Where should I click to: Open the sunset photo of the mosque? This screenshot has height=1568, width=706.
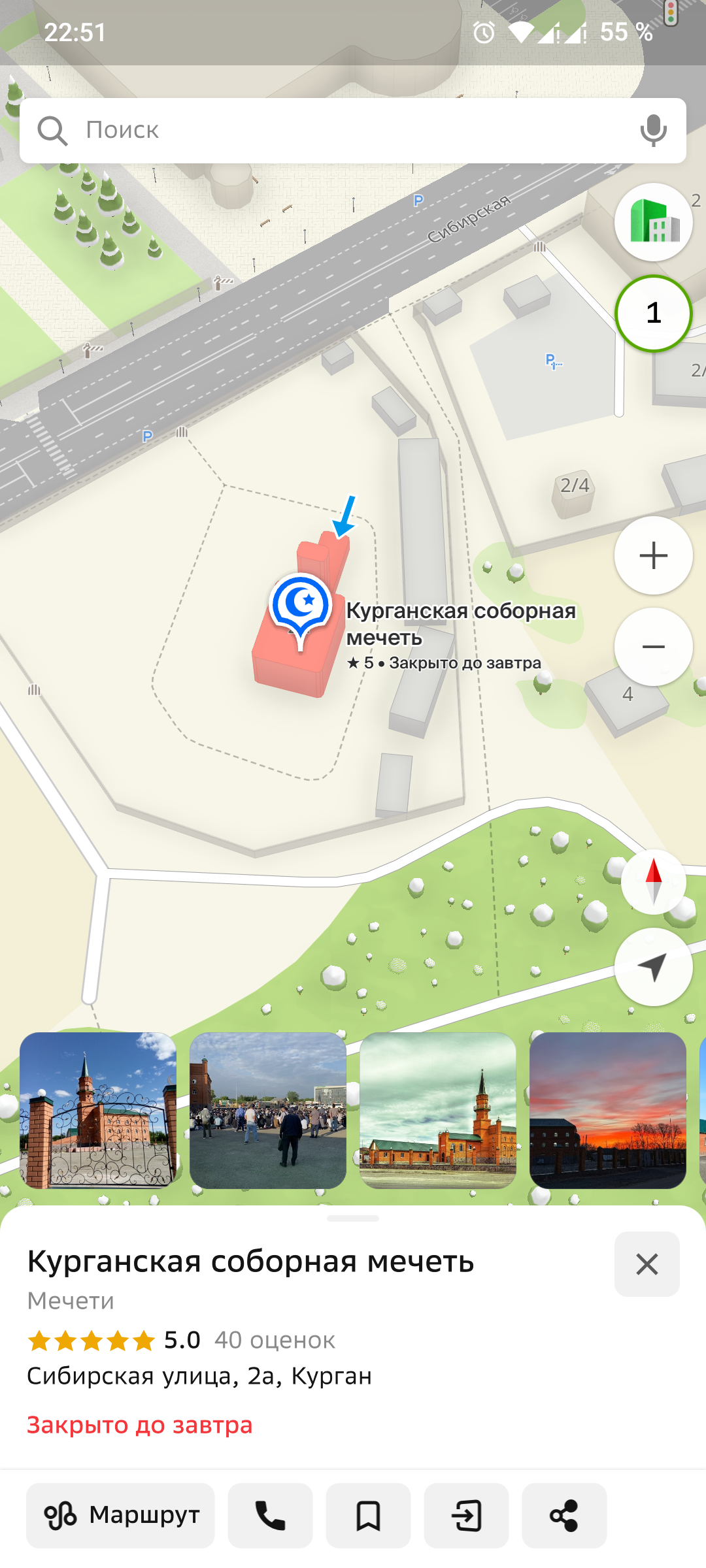click(x=608, y=1111)
